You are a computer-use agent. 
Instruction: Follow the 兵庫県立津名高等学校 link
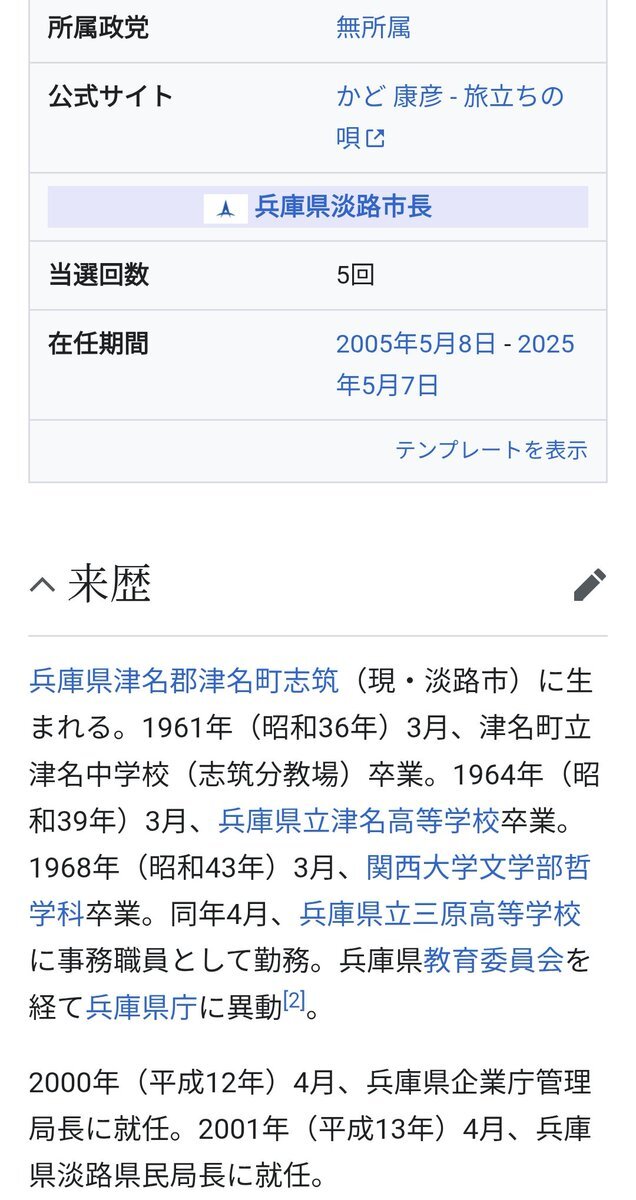(x=358, y=821)
